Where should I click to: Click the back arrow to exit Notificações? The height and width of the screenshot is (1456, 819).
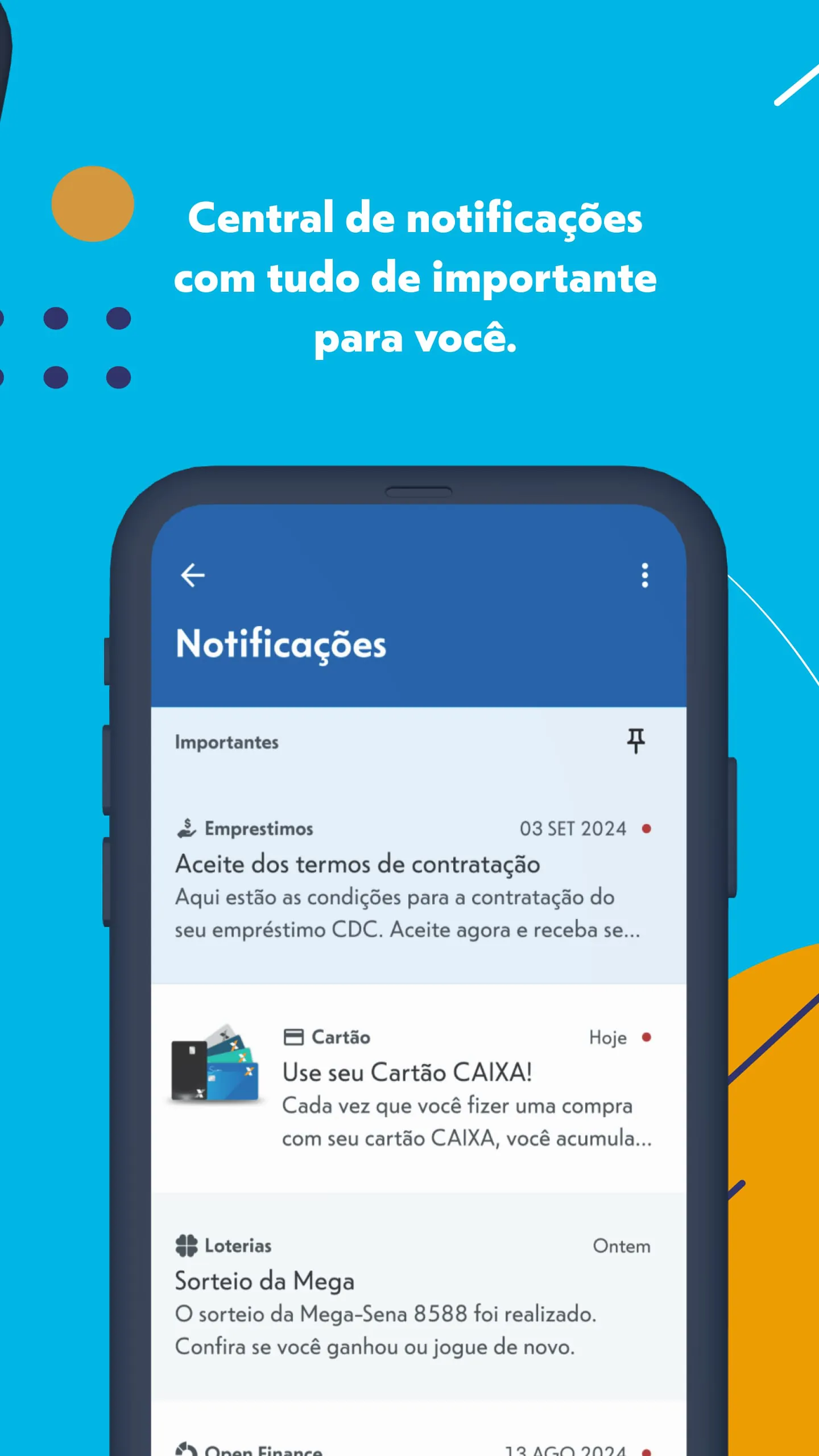(193, 575)
